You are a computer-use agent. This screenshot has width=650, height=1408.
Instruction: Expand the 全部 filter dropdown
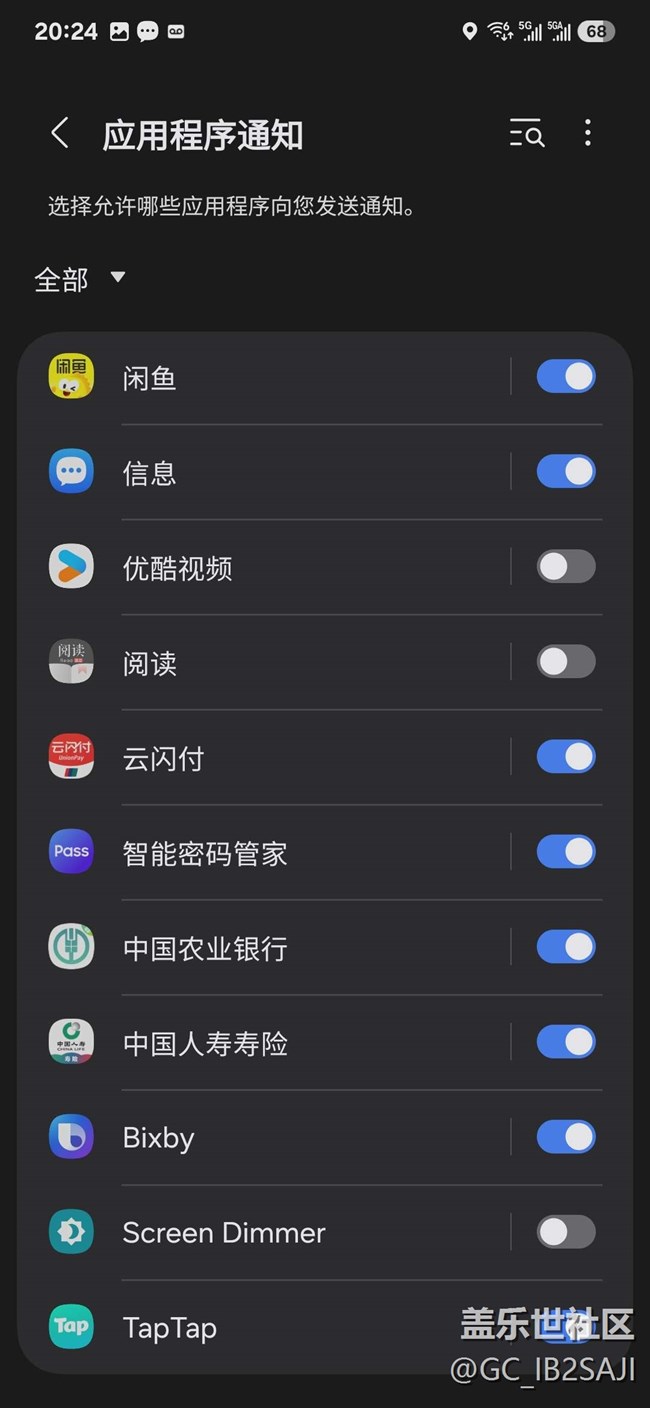click(80, 279)
